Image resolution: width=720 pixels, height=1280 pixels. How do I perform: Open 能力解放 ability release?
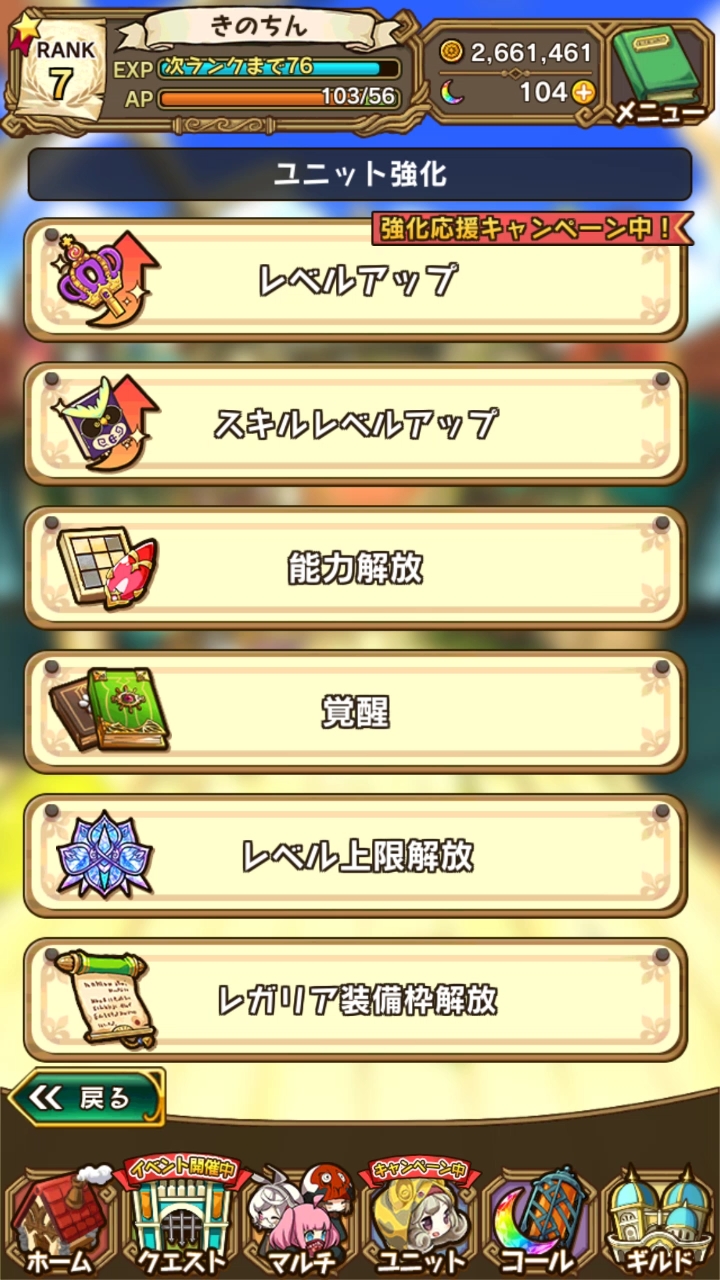pos(356,568)
